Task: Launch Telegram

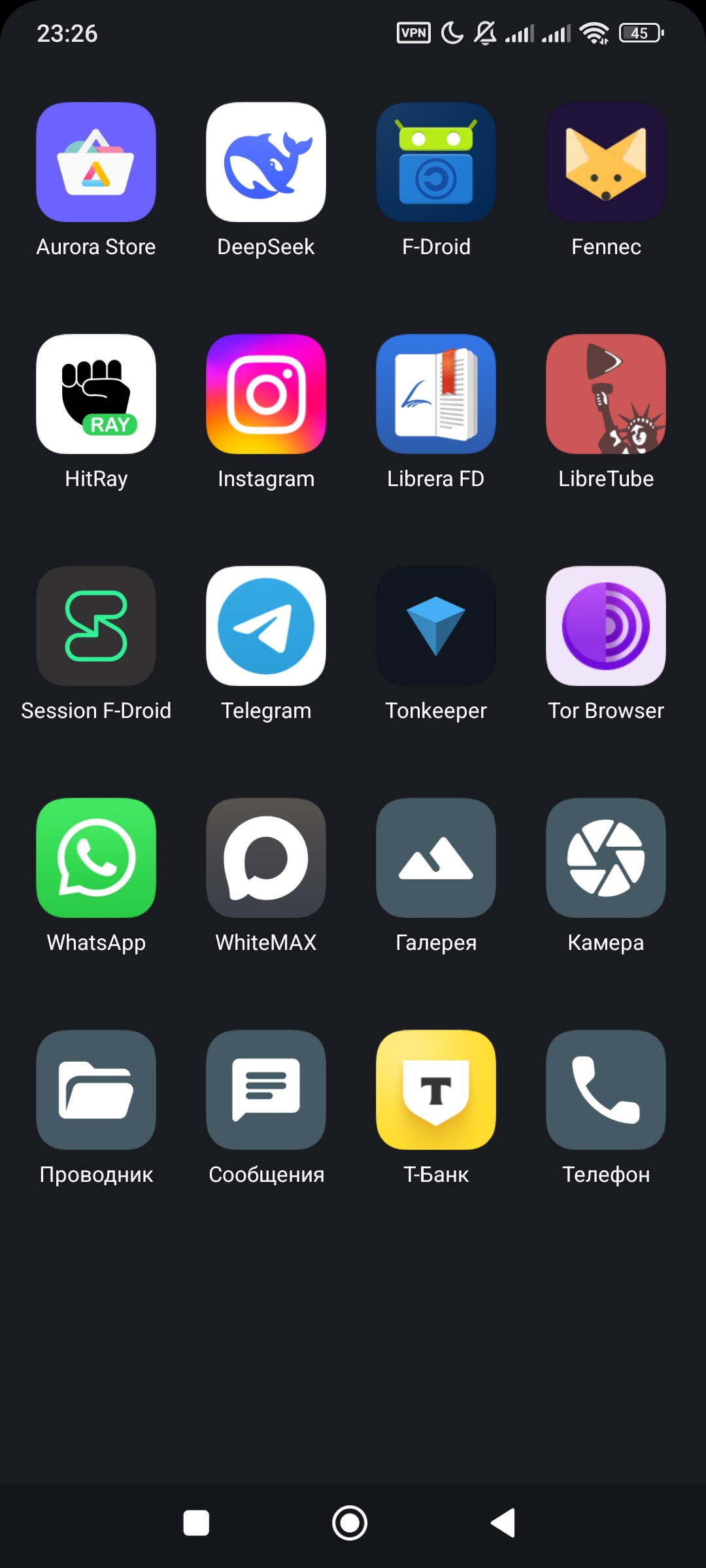Action: (266, 626)
